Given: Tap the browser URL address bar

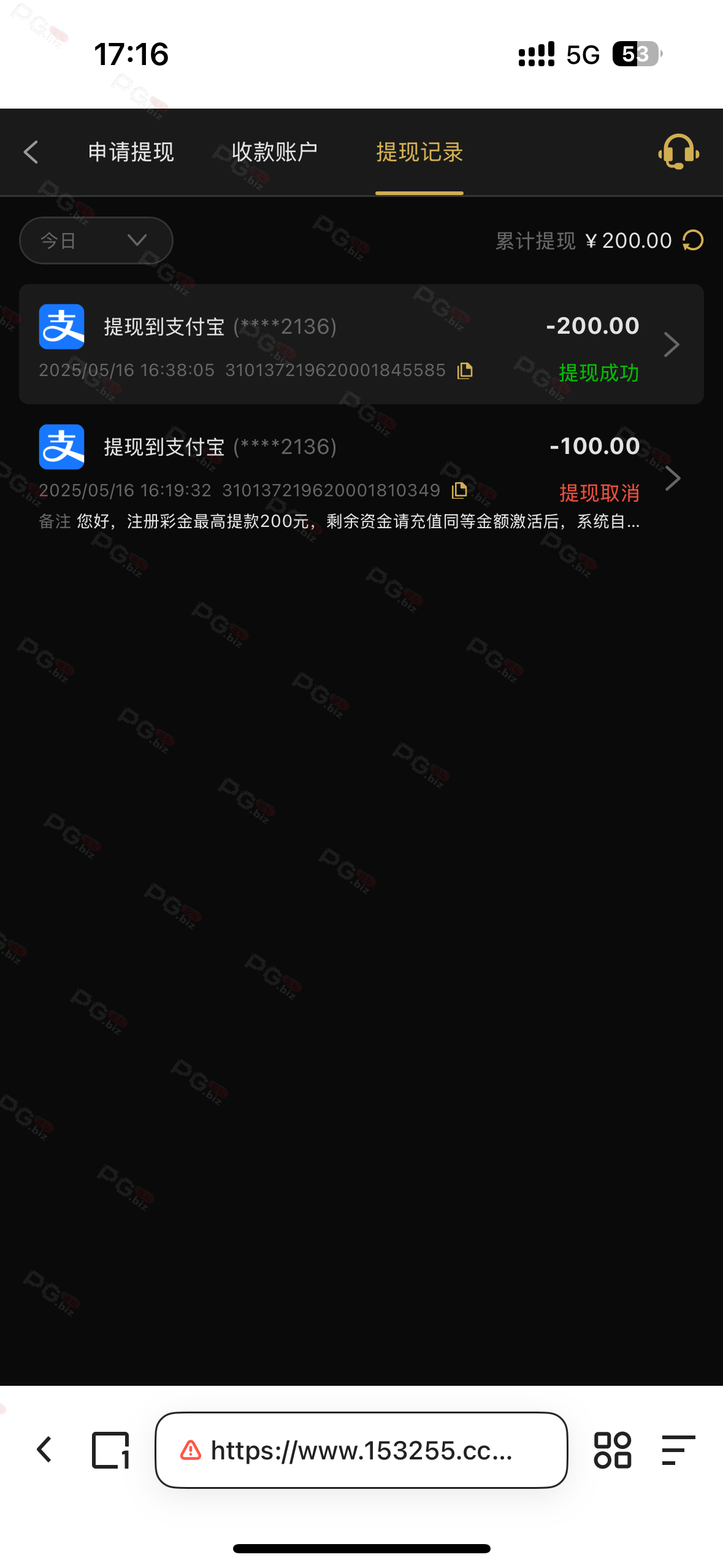Looking at the screenshot, I should point(361,1450).
